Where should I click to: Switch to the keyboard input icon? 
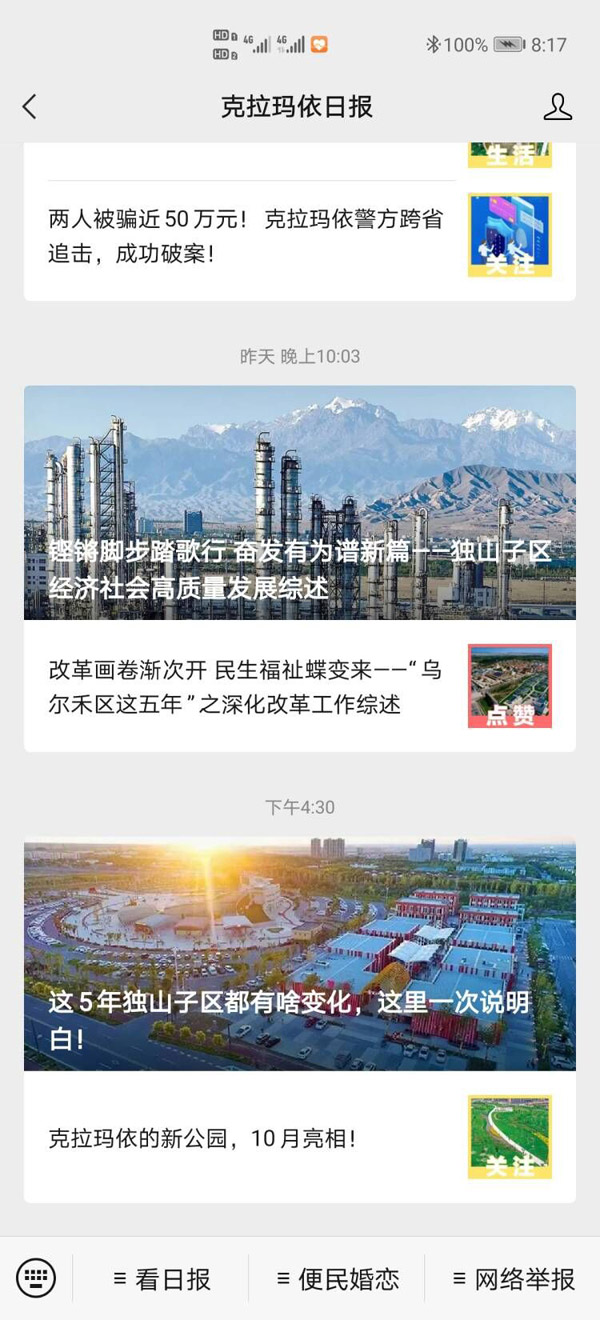point(36,1277)
